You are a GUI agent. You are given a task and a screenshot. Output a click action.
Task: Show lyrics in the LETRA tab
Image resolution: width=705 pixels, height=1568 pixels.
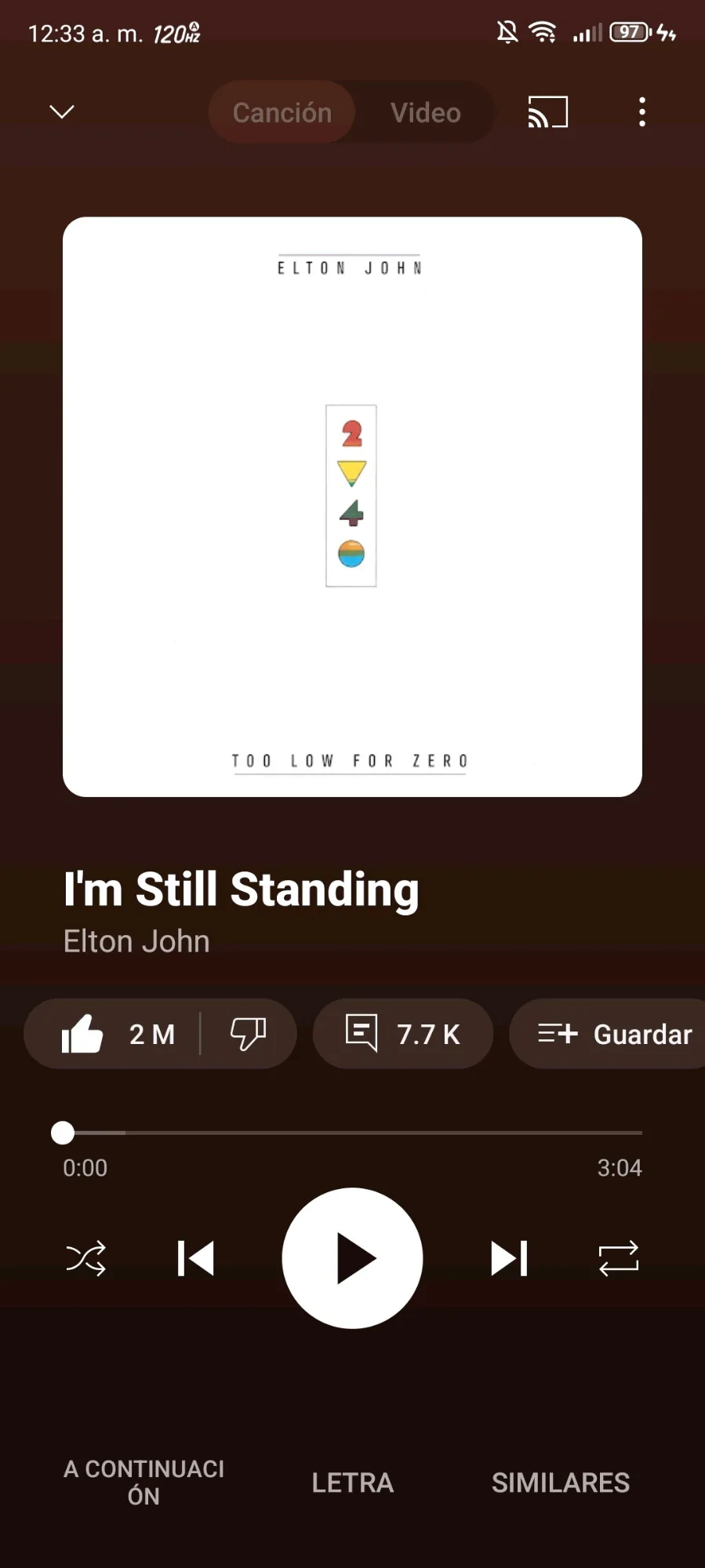[x=352, y=1482]
